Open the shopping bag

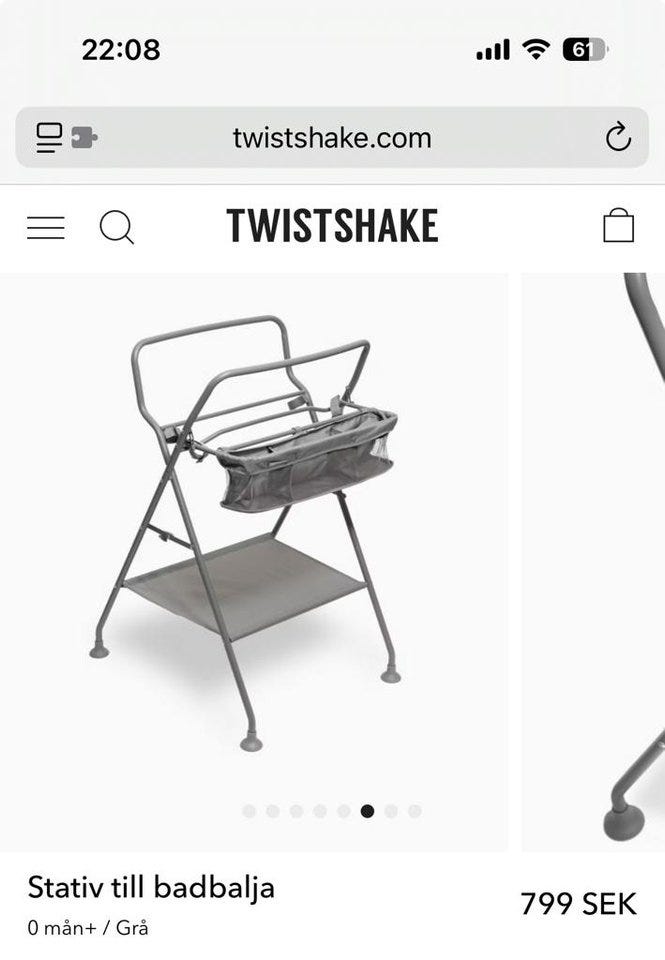pos(618,226)
